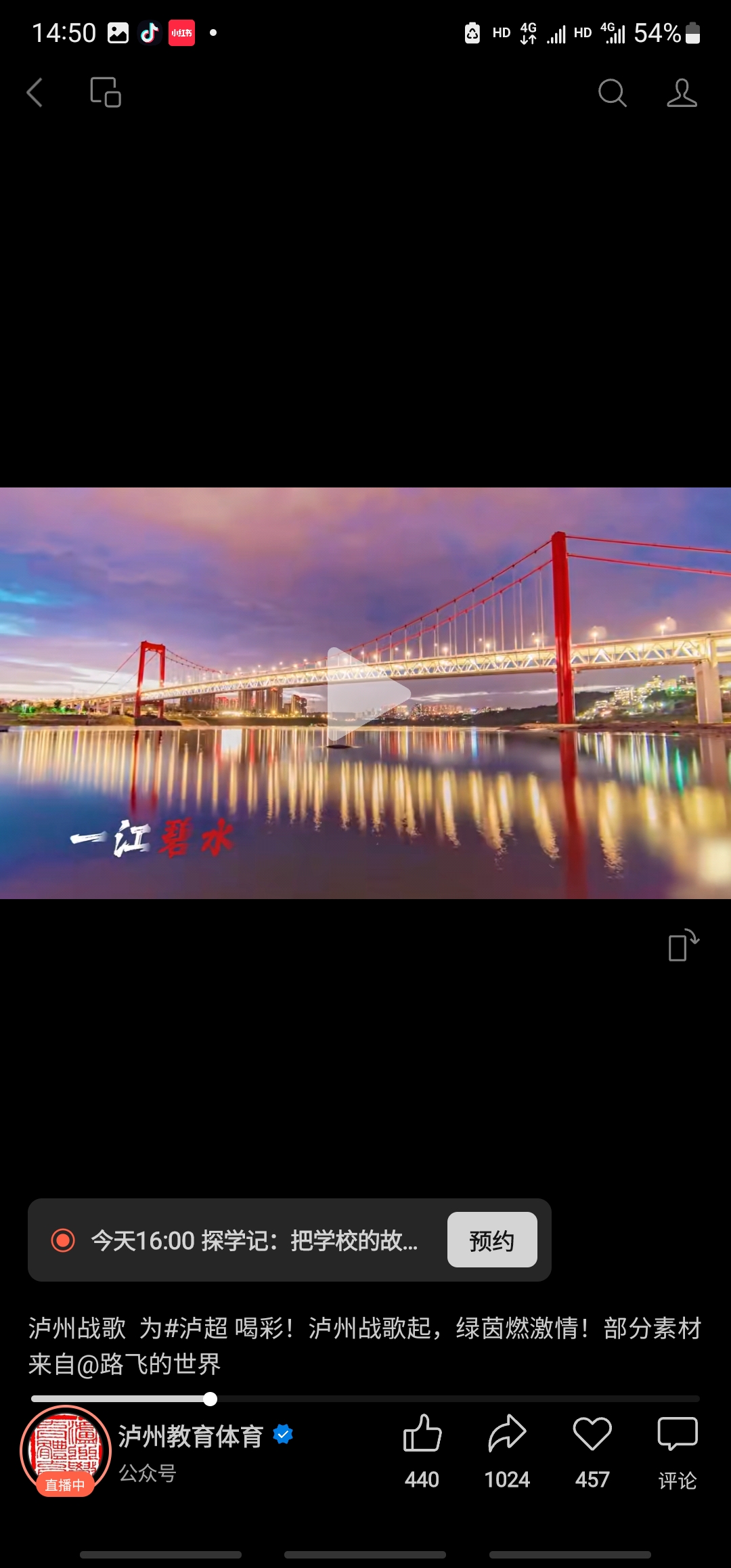Open the profile icon at top right

coord(682,93)
